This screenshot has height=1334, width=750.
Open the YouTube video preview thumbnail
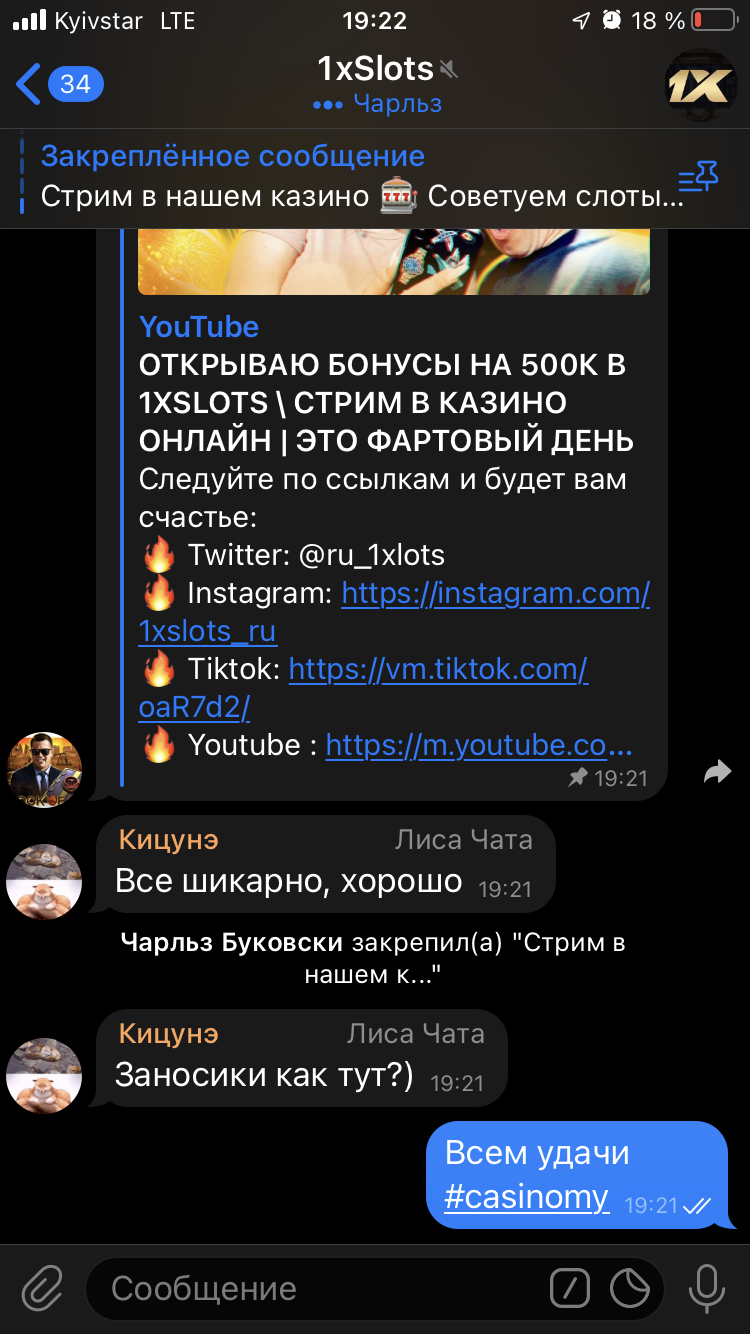393,260
